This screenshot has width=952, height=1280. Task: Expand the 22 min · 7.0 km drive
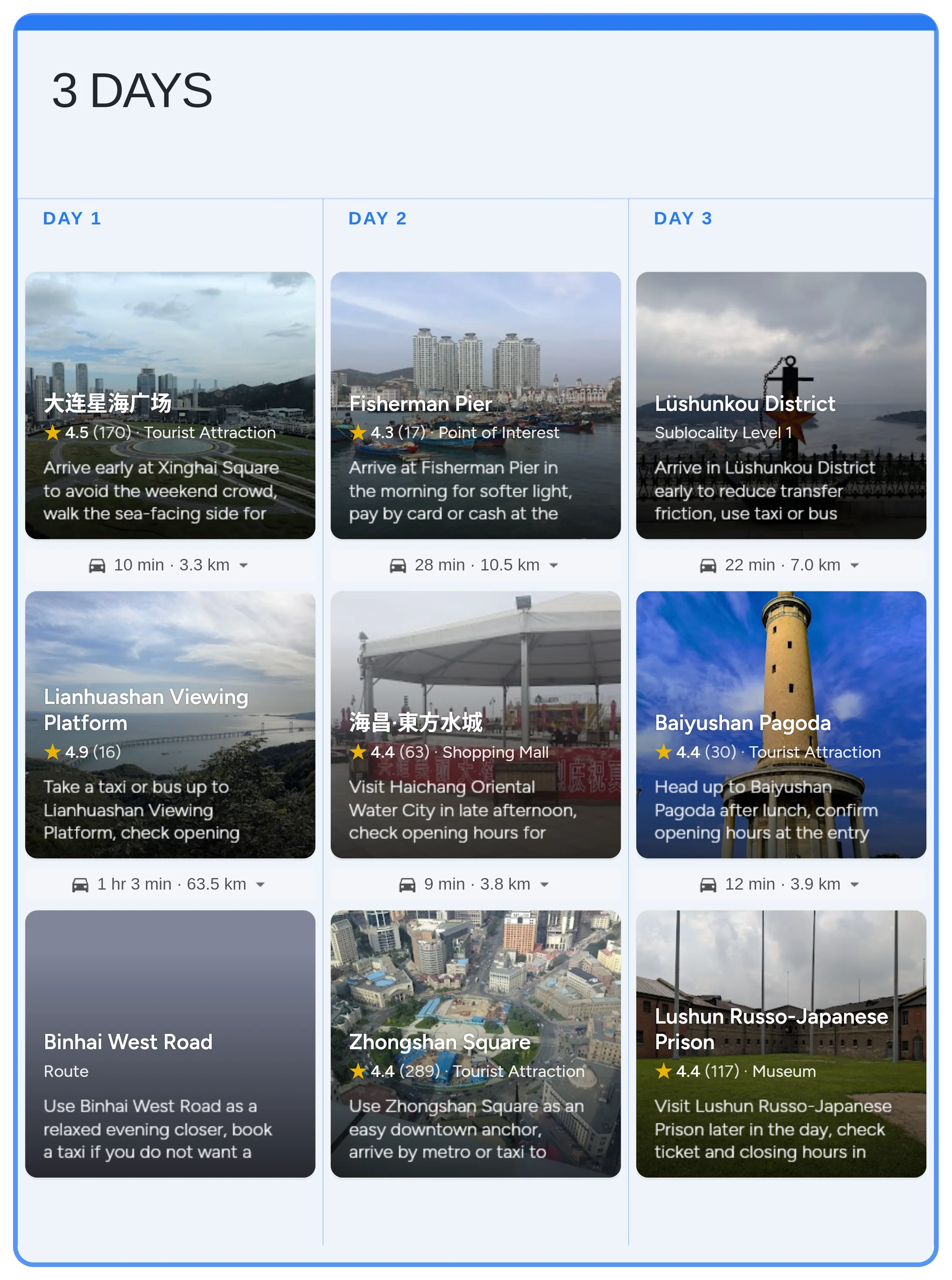(x=855, y=565)
